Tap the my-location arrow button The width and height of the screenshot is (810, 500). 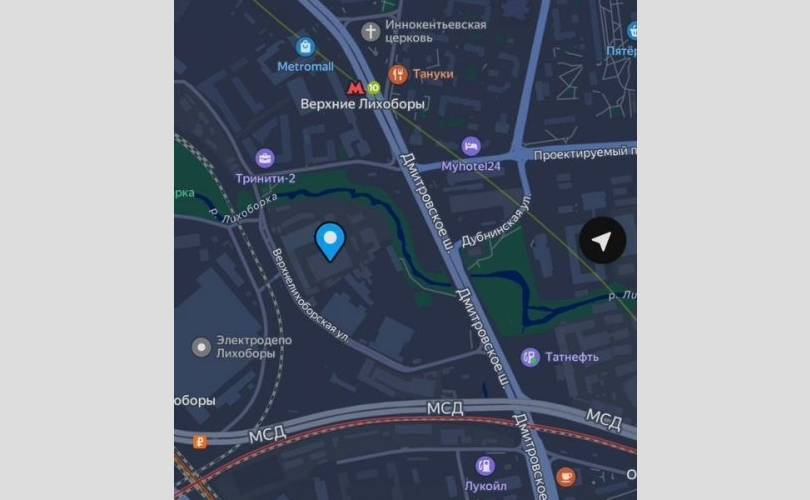click(602, 240)
